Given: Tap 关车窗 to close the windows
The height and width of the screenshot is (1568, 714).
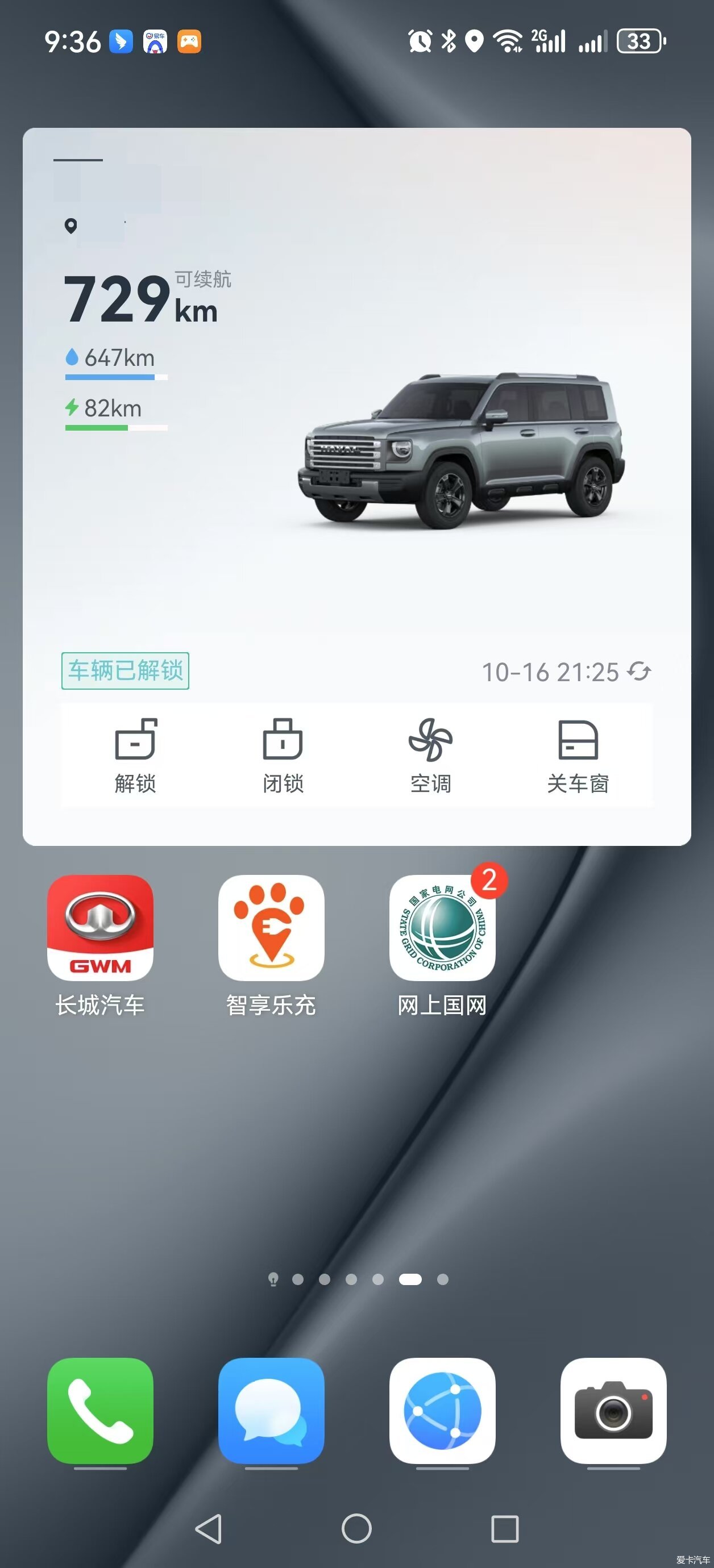Looking at the screenshot, I should click(578, 756).
